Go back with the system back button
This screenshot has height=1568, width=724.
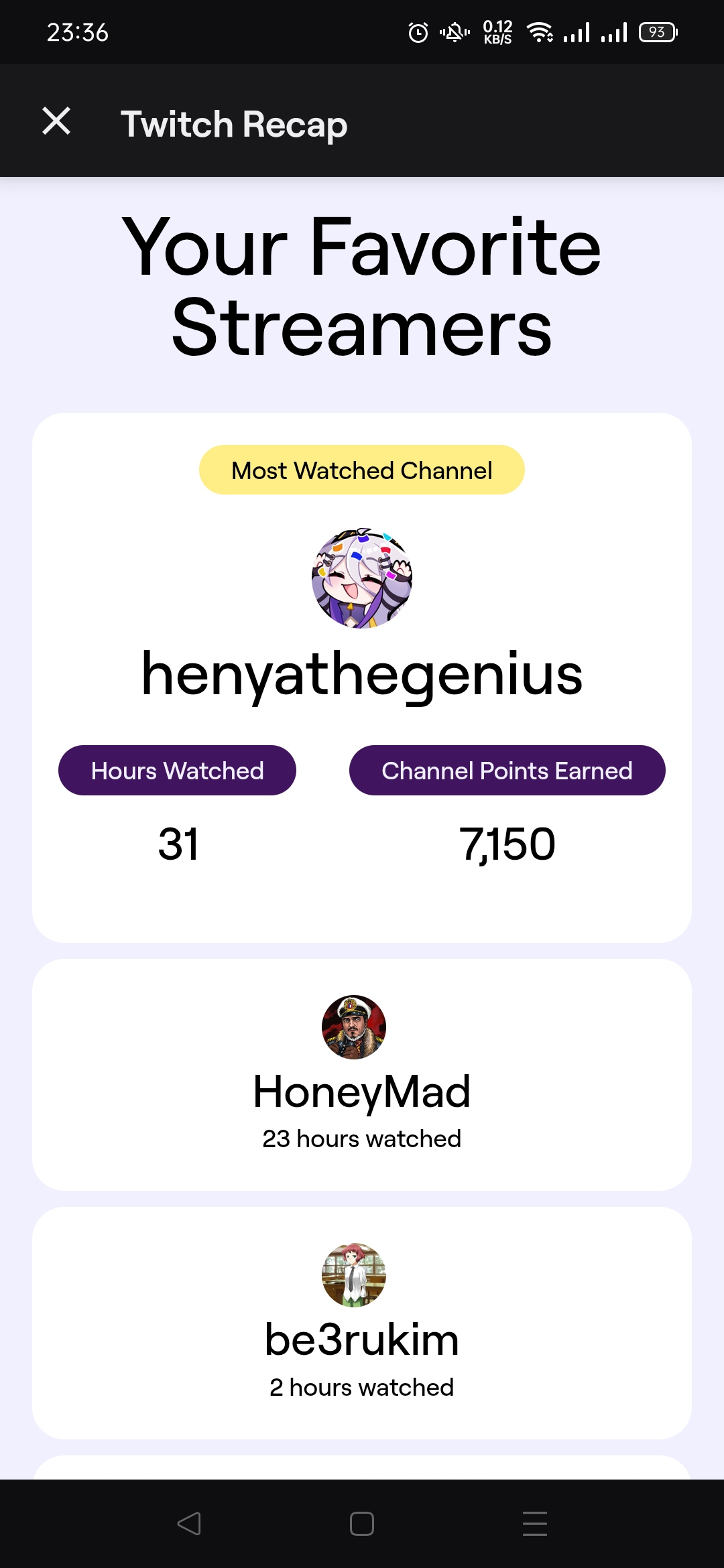point(189,1524)
